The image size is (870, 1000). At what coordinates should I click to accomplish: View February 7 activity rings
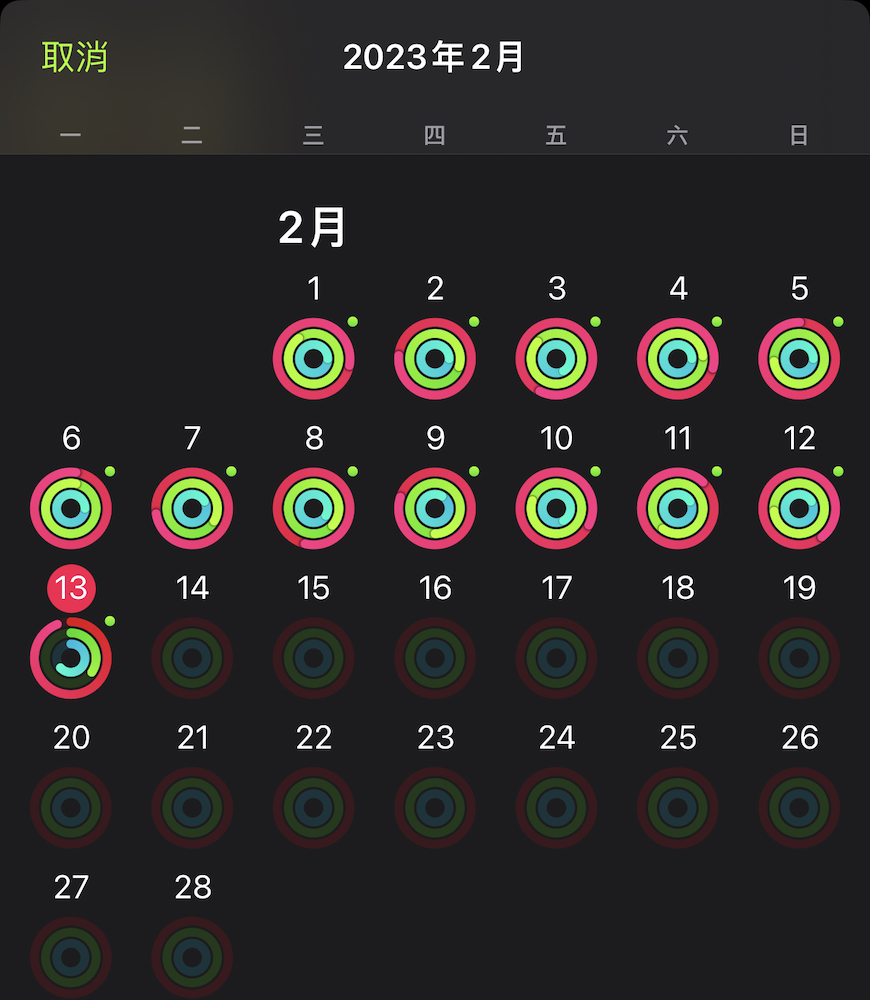click(x=192, y=508)
